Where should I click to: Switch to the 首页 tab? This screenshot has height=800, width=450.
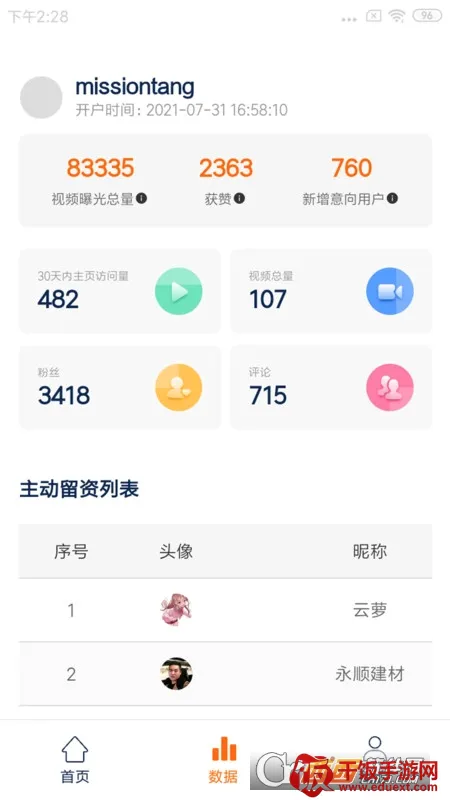click(x=75, y=759)
